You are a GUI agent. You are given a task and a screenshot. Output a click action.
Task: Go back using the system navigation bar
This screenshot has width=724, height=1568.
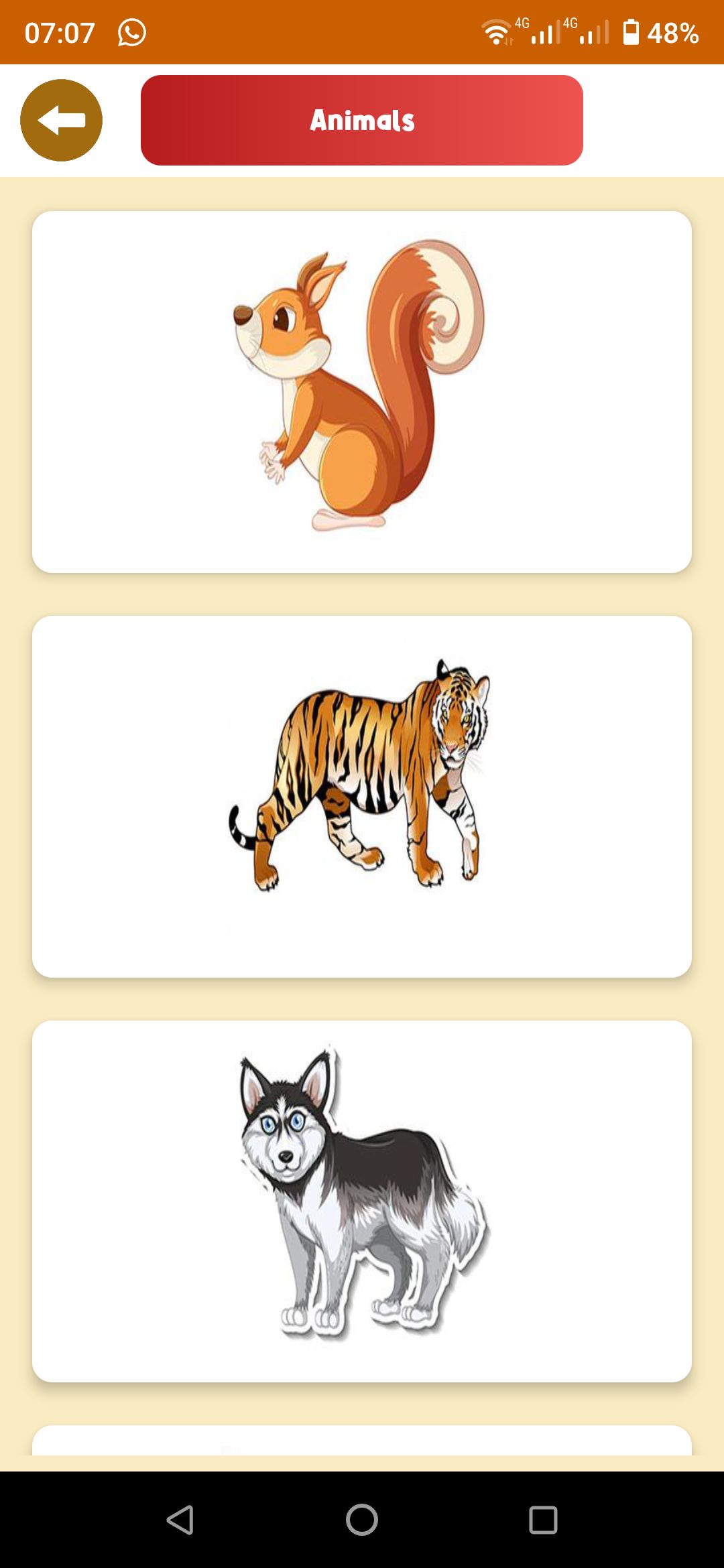tap(180, 1520)
